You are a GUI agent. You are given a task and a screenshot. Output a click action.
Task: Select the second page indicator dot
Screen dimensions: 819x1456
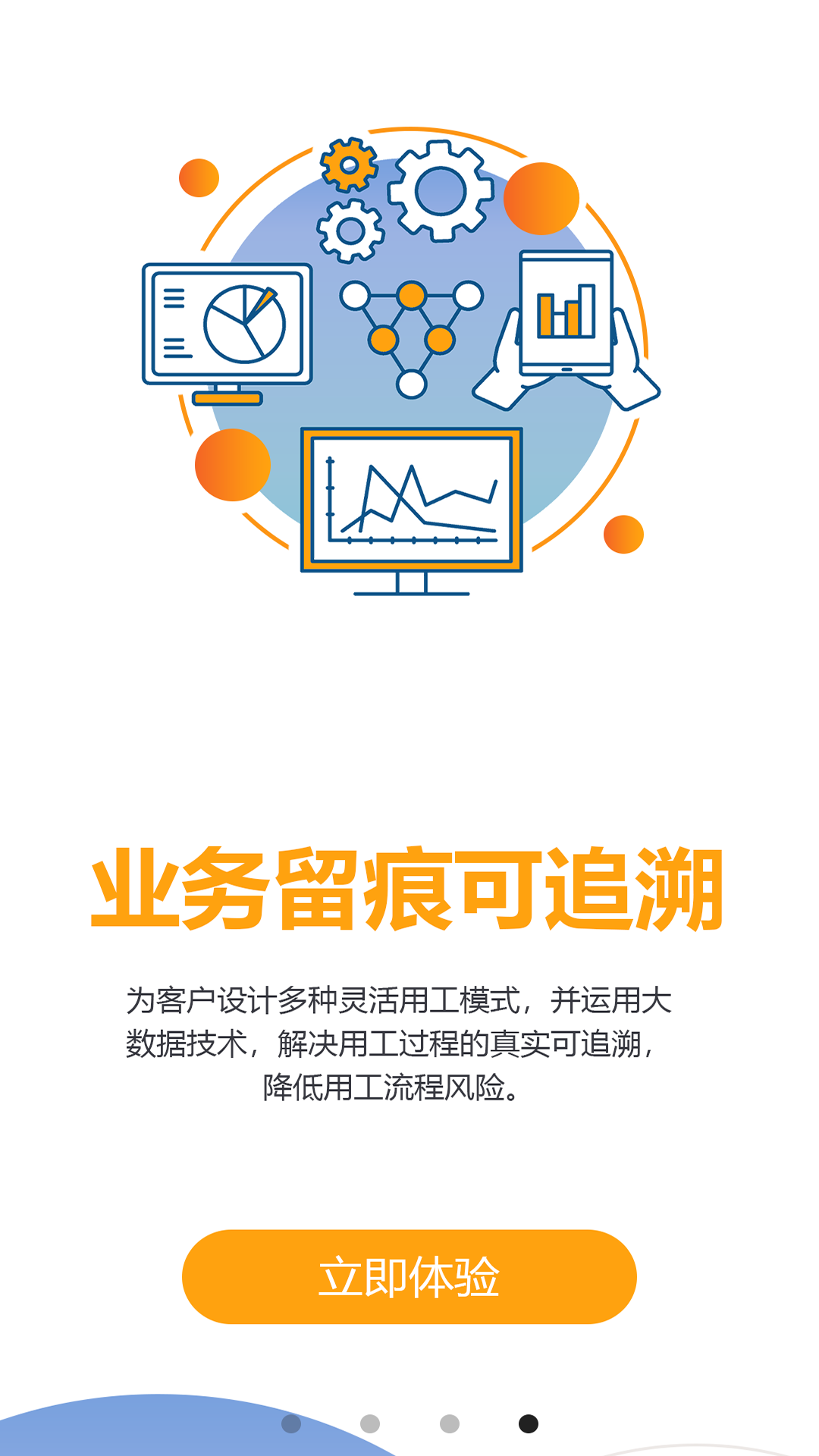tap(370, 1423)
